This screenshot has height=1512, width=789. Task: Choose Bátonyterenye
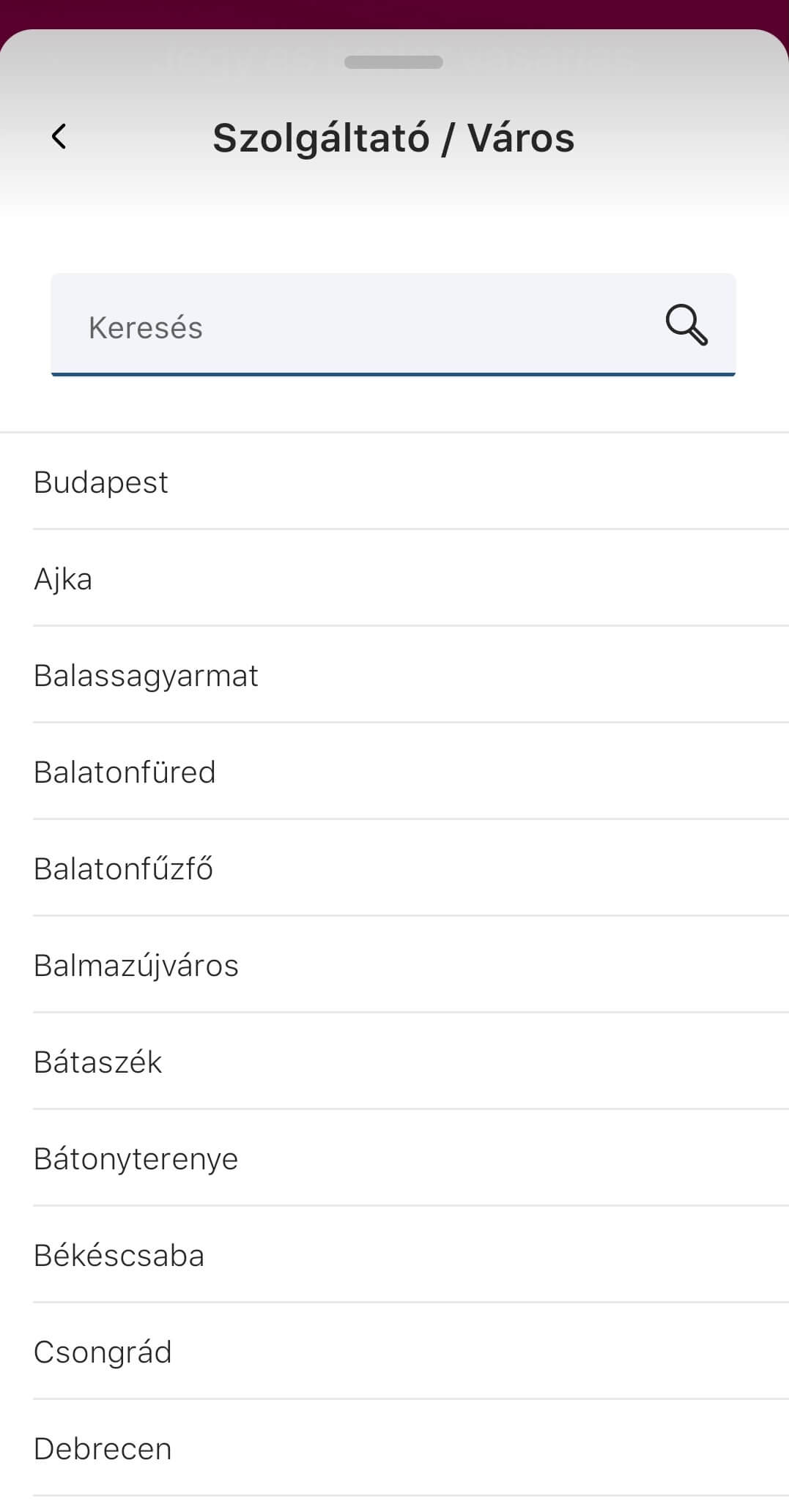coord(136,1158)
